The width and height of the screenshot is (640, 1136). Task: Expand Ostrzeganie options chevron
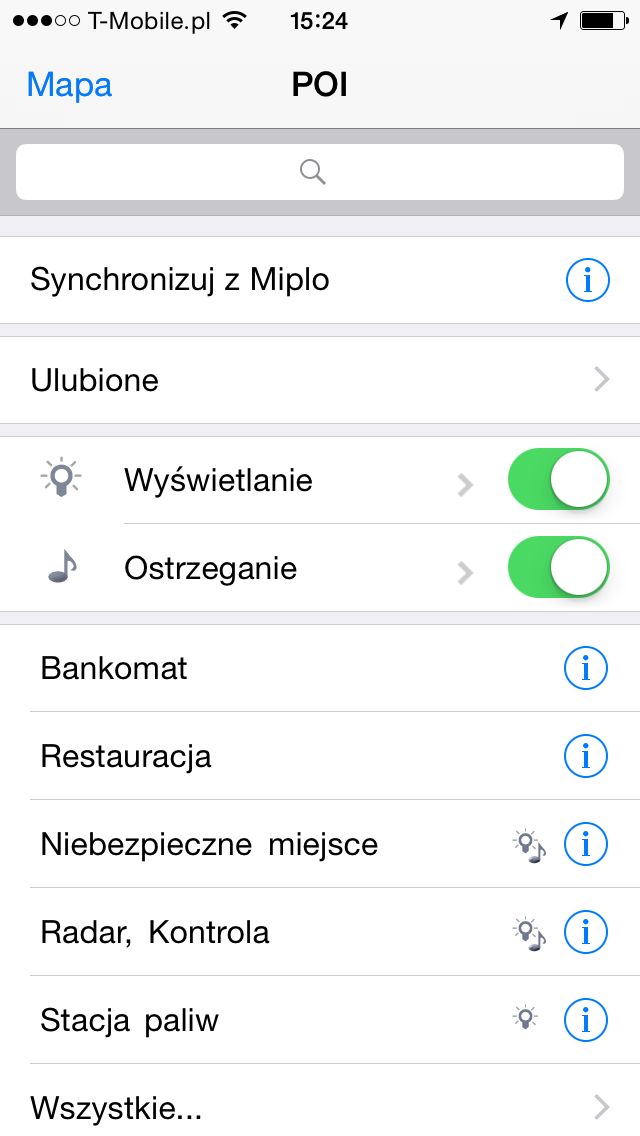[x=465, y=572]
